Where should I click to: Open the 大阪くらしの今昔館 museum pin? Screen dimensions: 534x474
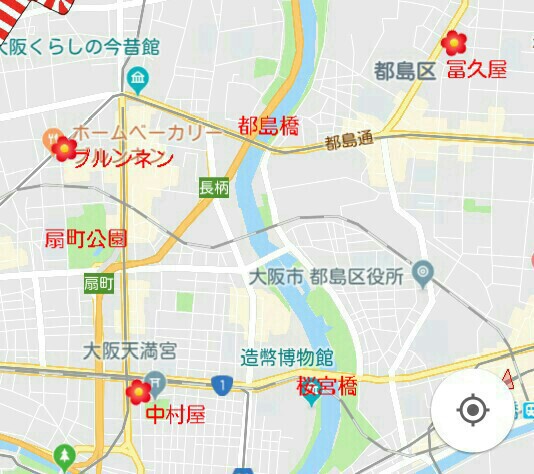coord(138,80)
